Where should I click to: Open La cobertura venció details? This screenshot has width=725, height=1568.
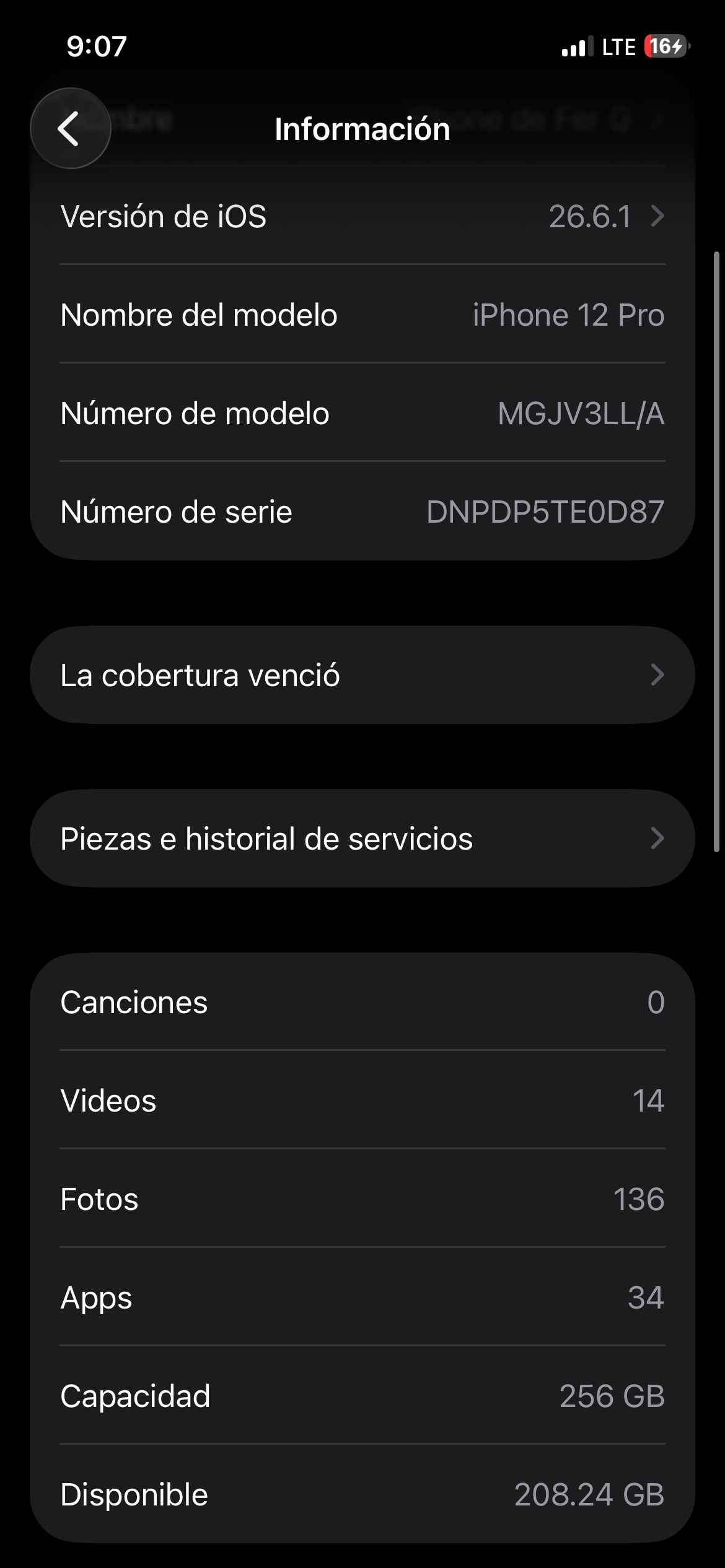click(x=362, y=675)
